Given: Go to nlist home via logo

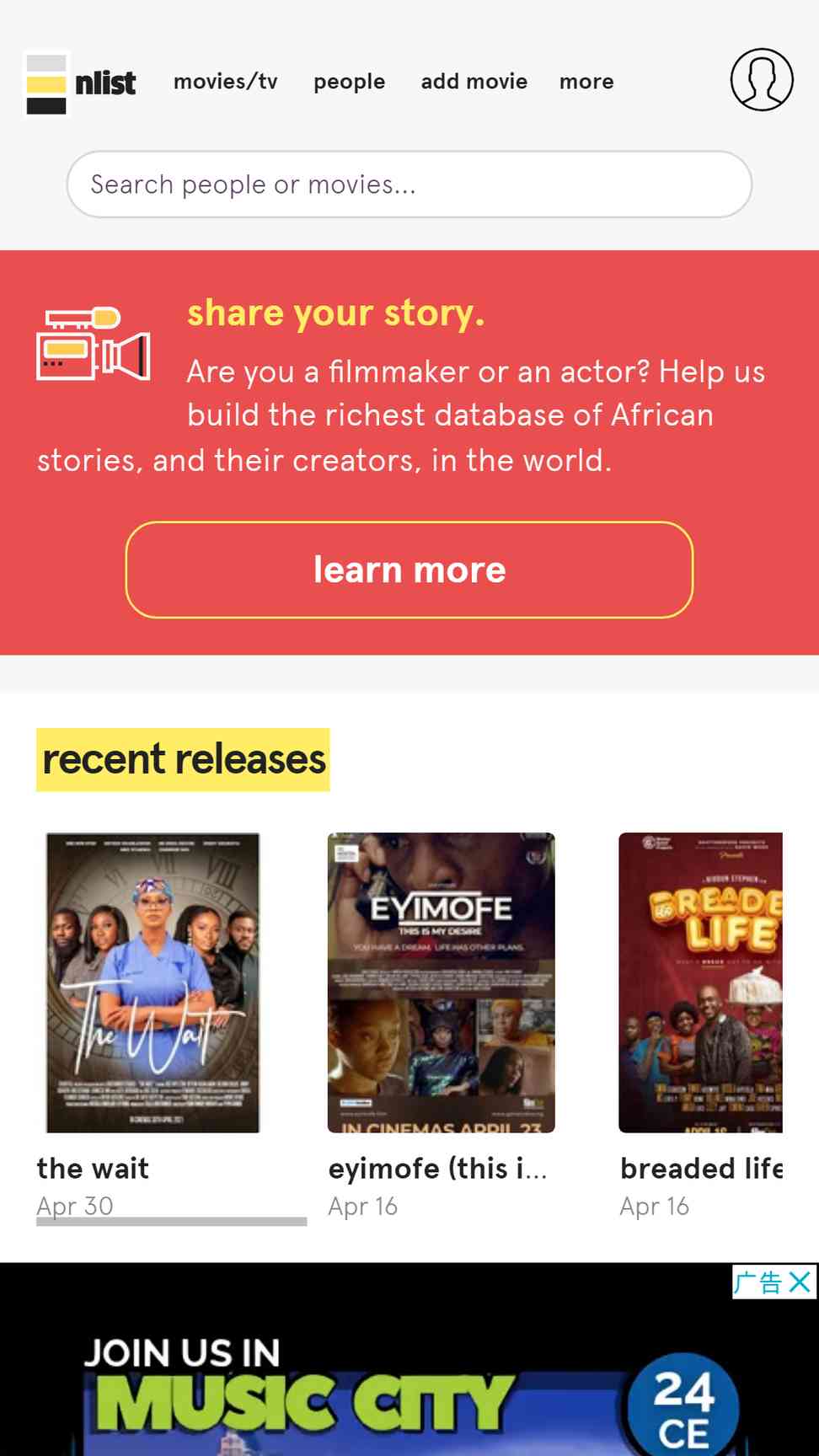Looking at the screenshot, I should coord(81,83).
